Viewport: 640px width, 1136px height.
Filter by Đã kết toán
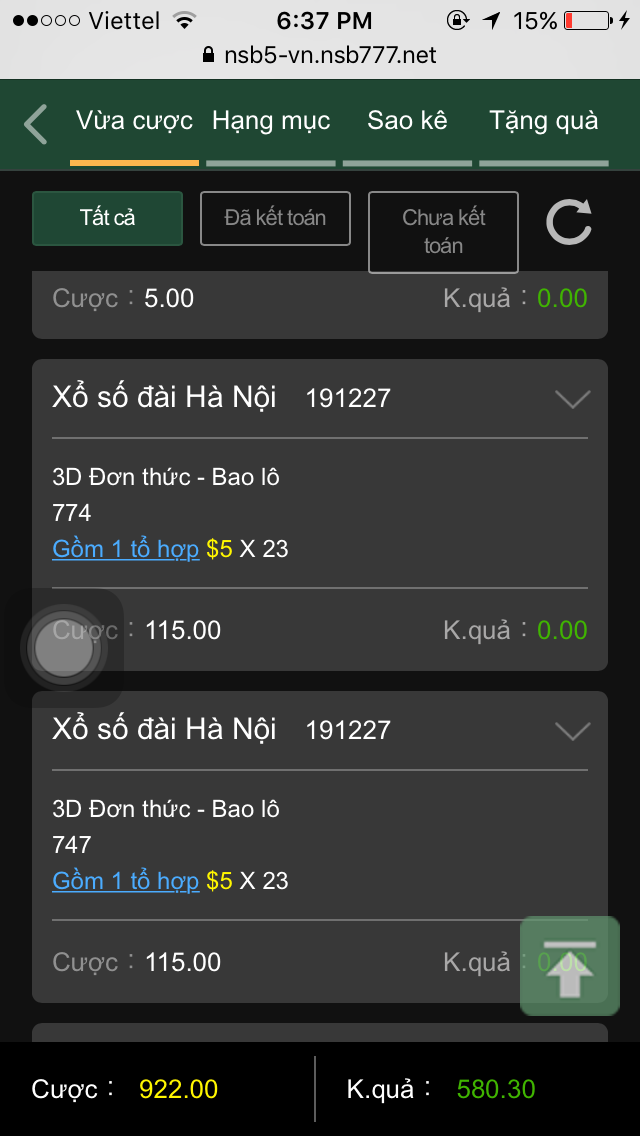click(x=275, y=218)
